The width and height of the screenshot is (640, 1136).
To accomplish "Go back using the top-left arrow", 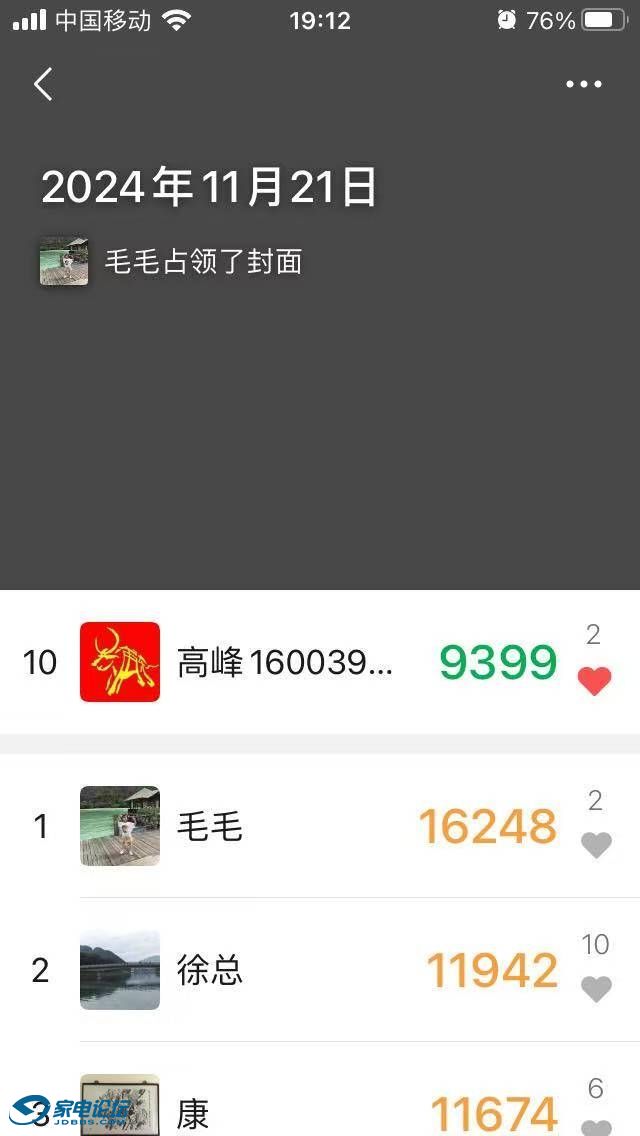I will point(43,85).
